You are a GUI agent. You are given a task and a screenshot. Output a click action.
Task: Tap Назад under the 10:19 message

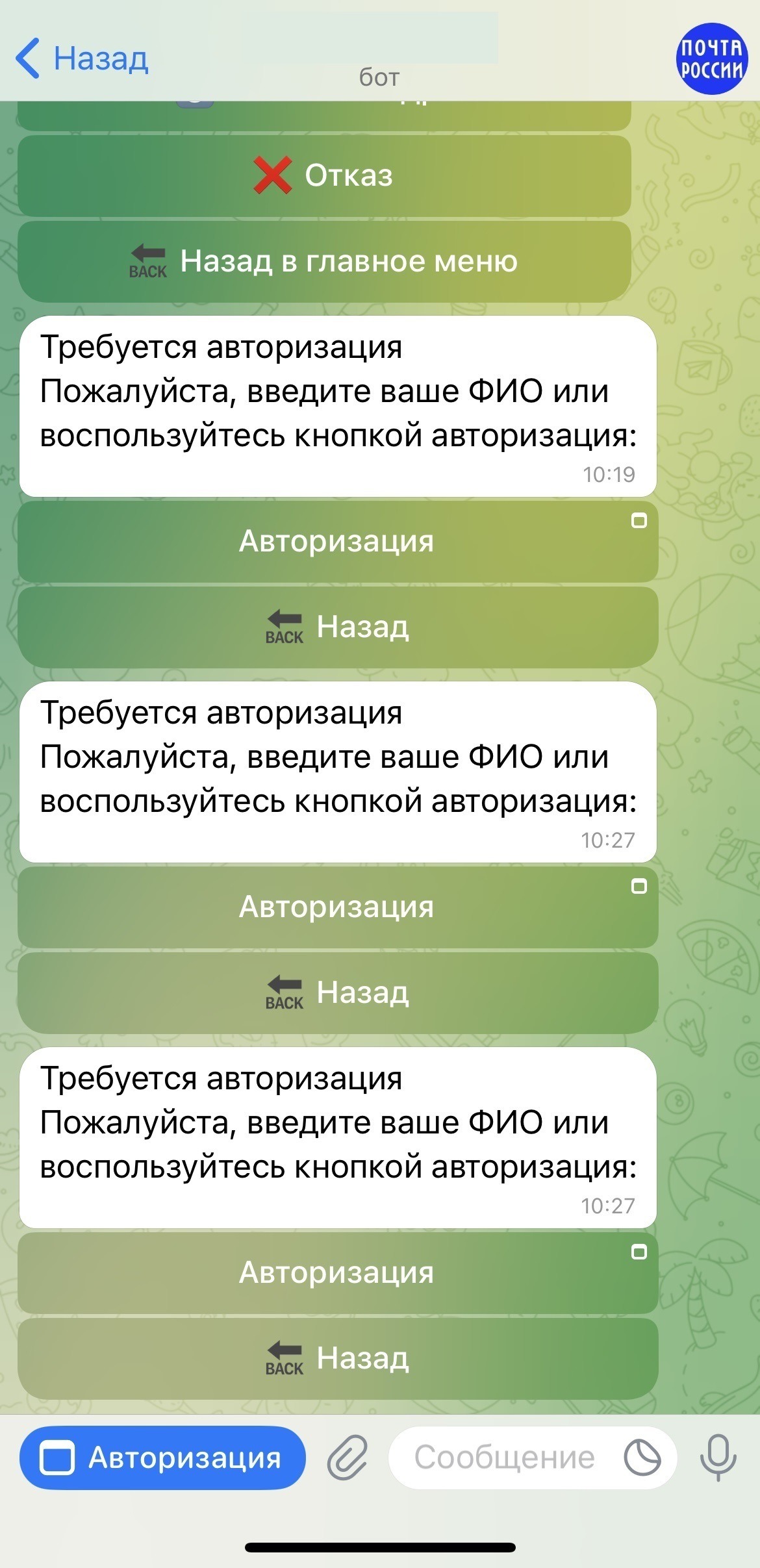tap(338, 627)
